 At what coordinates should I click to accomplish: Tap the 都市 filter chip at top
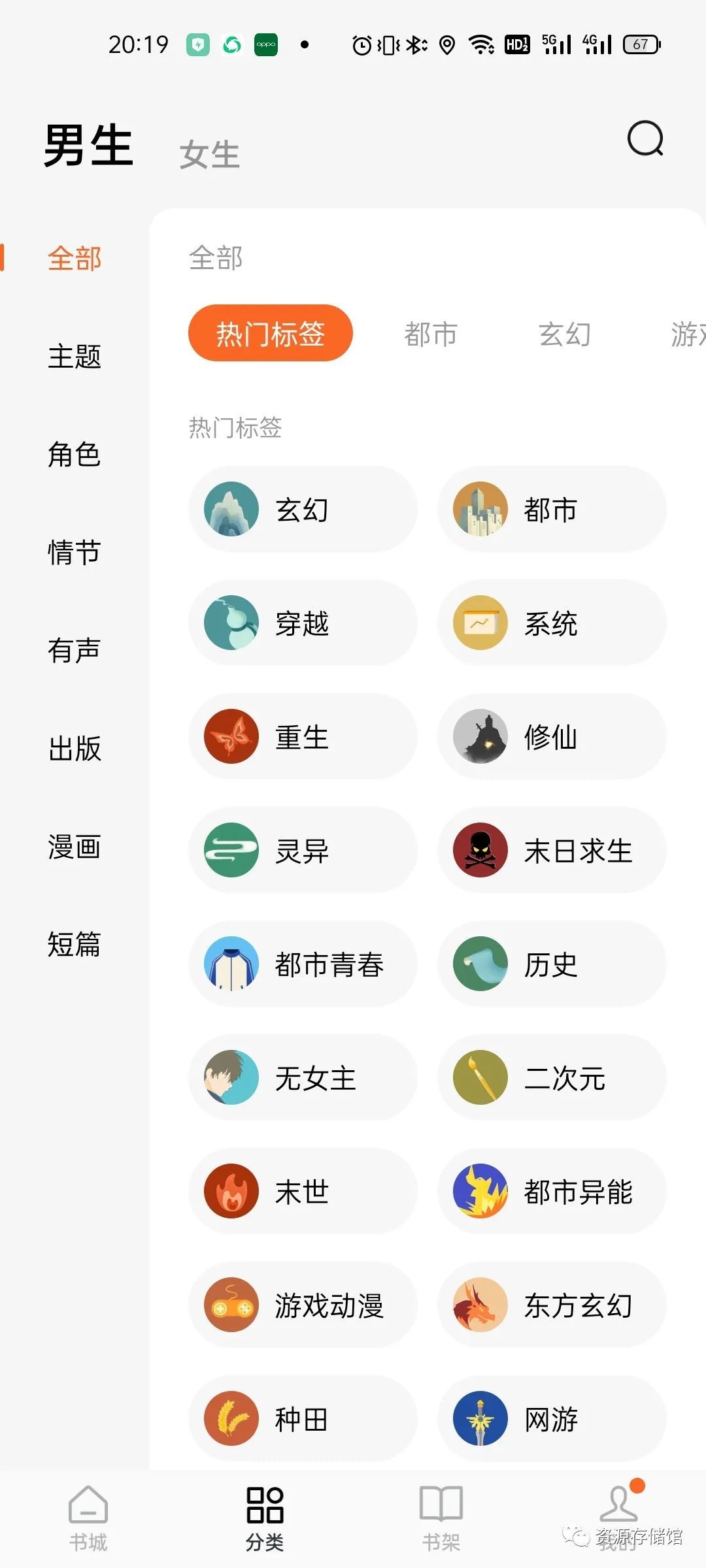[431, 334]
